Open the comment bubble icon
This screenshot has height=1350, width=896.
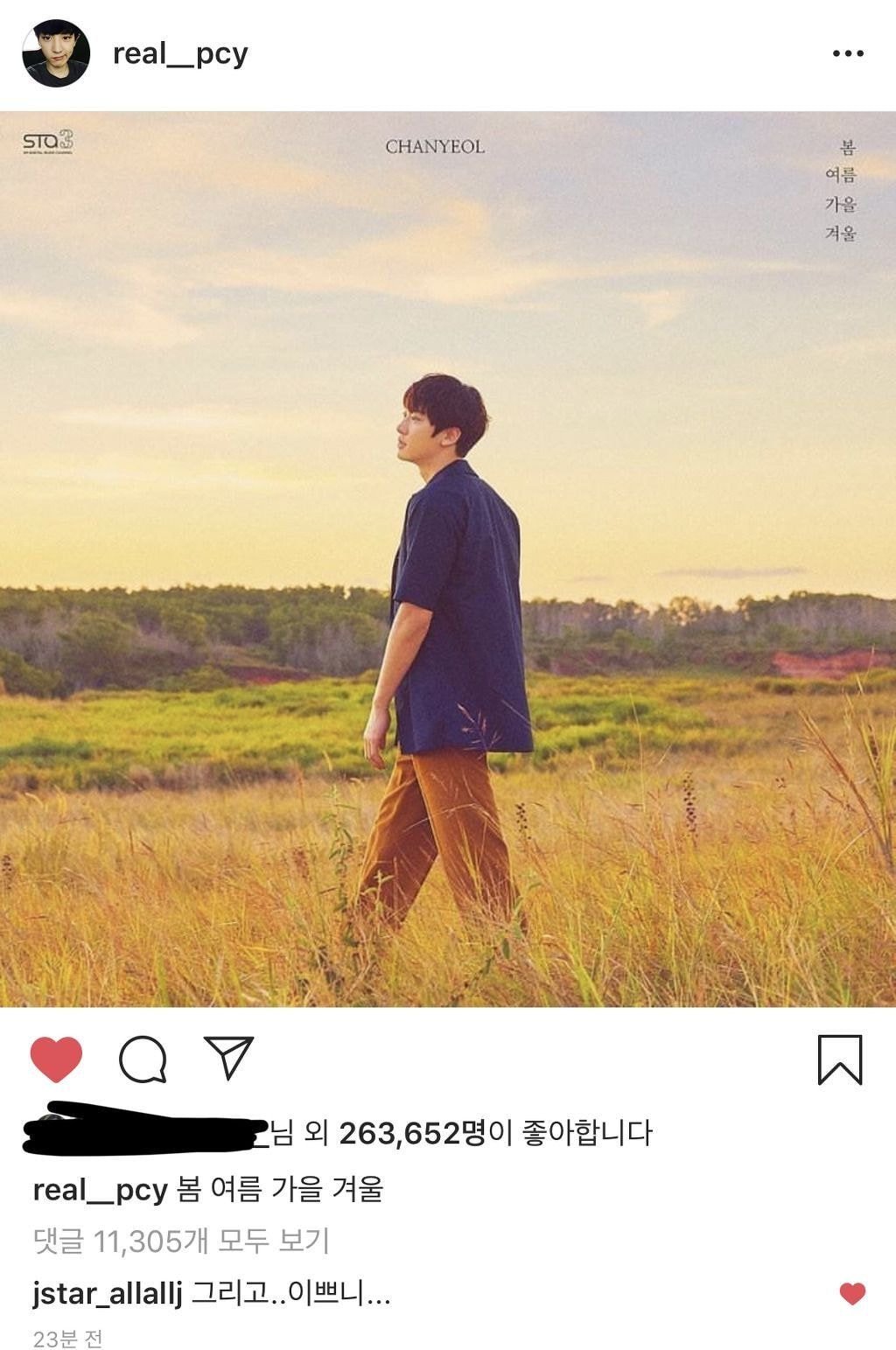coord(143,1059)
